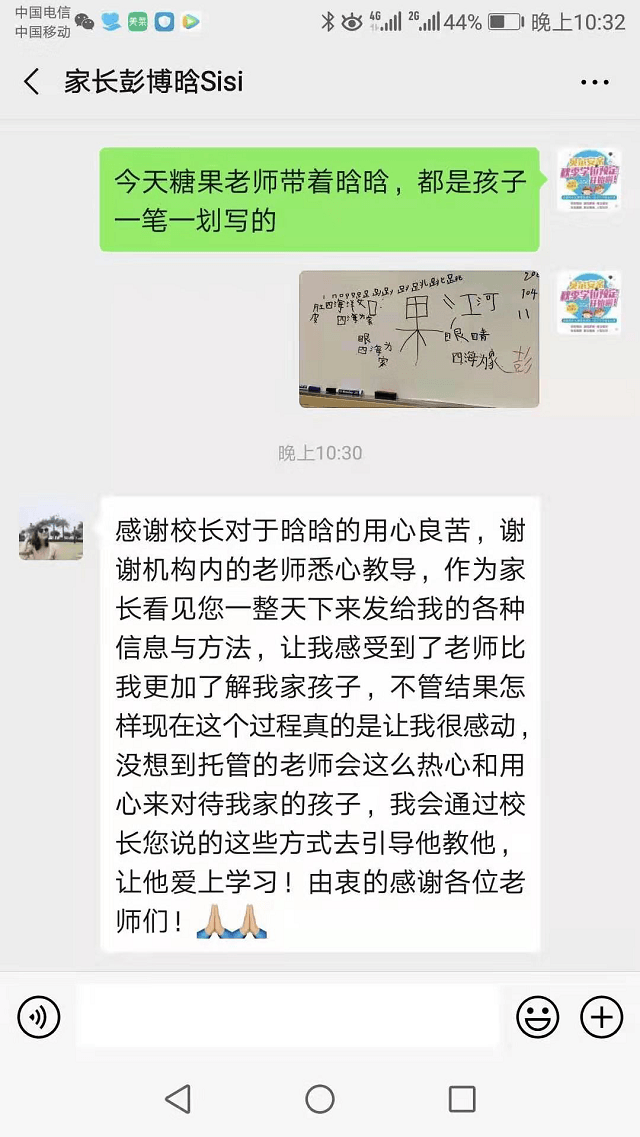Tap the sender avatar beside the whiteboard photo
640x1137 pixels.
coord(589,301)
